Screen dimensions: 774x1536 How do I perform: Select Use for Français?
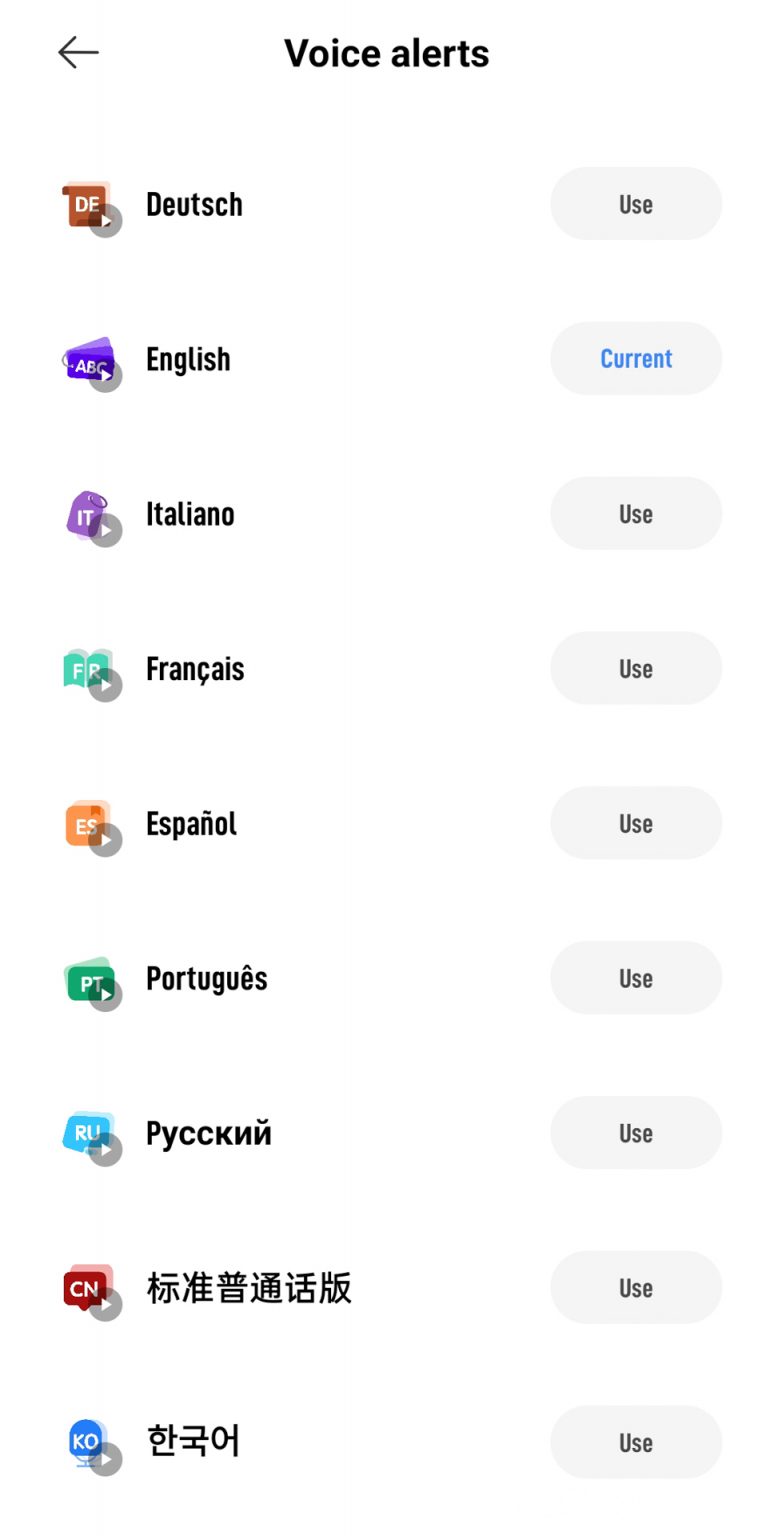(x=636, y=668)
